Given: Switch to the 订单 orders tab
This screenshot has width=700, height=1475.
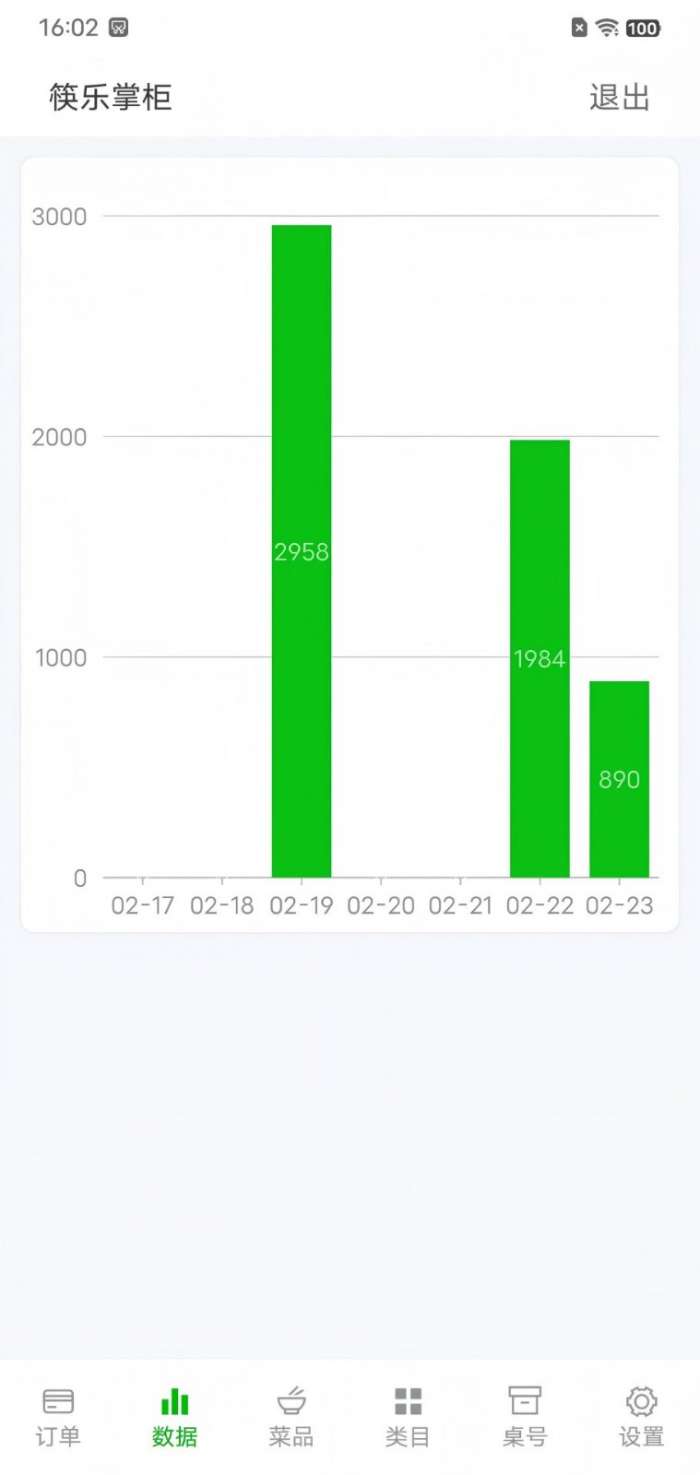Looking at the screenshot, I should (58, 1417).
